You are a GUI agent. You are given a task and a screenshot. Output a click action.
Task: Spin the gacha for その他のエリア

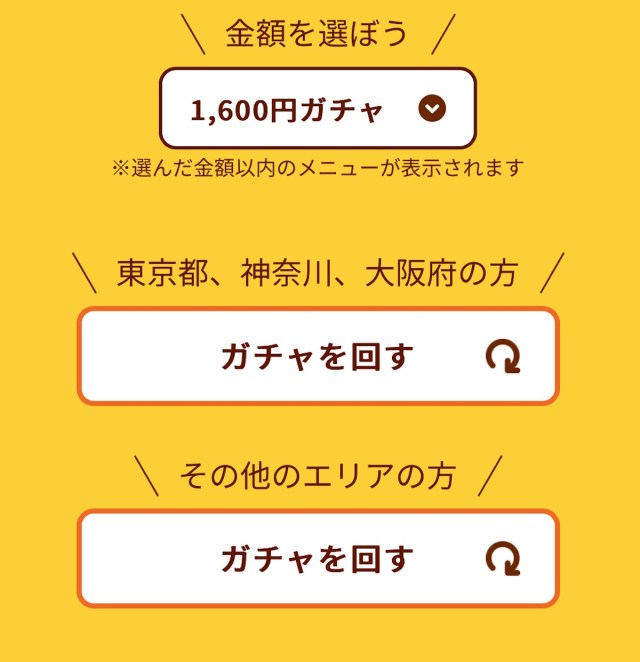pos(318,559)
